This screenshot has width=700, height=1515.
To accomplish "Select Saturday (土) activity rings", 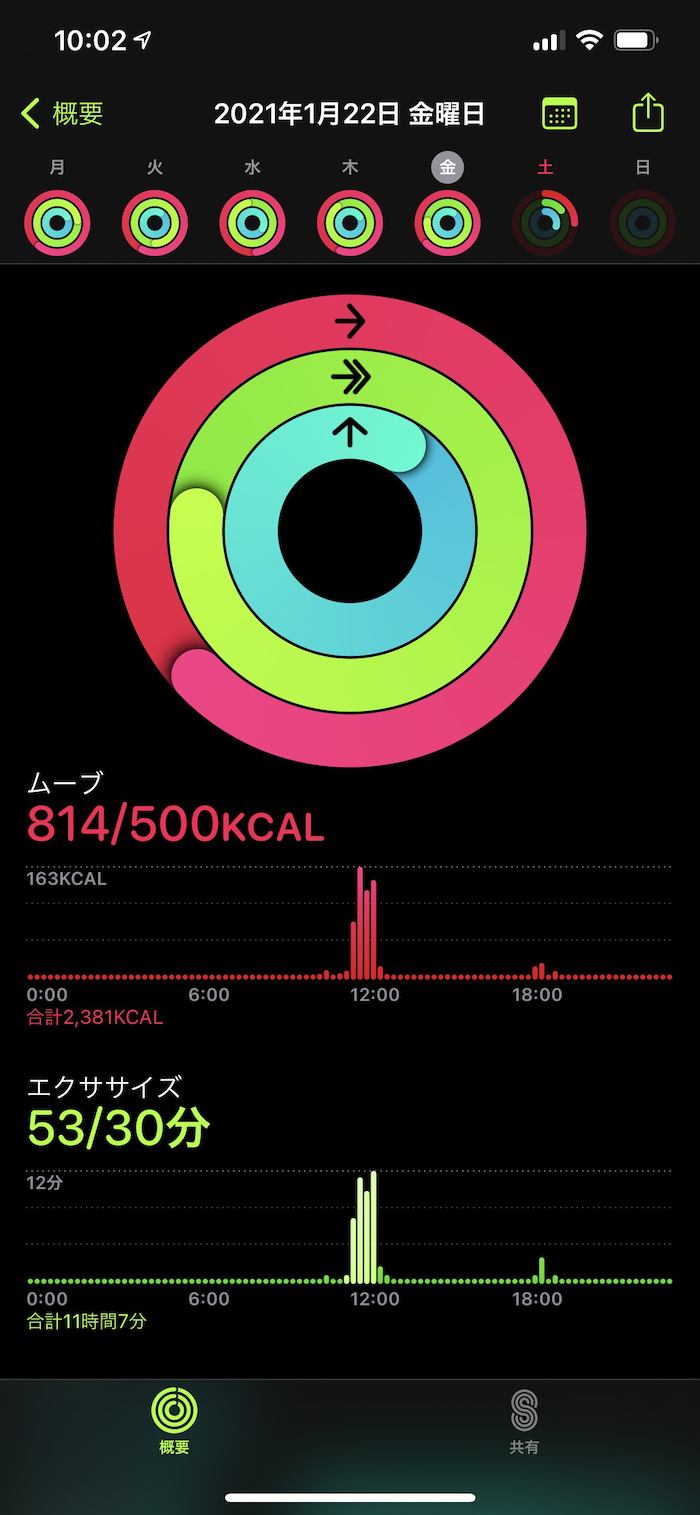I will [x=545, y=222].
